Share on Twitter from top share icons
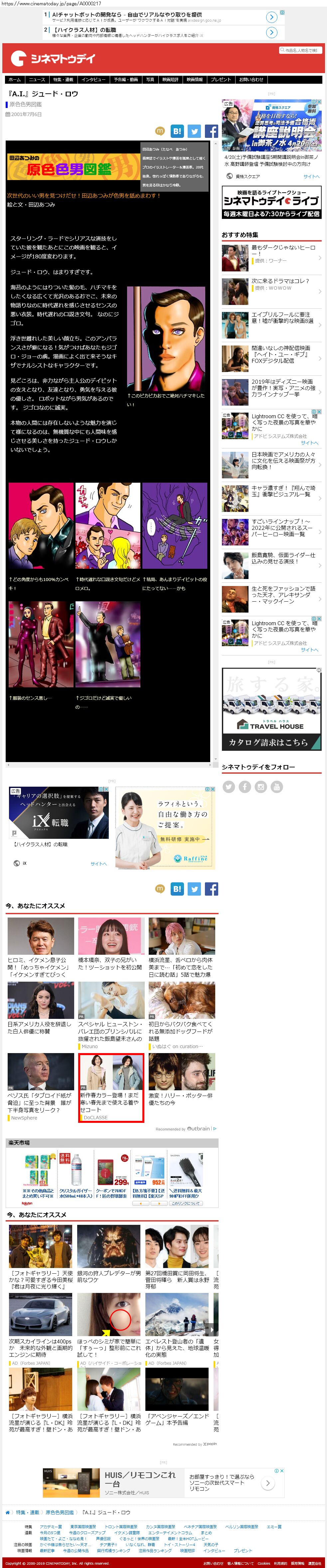This screenshot has height=1568, width=327. pyautogui.click(x=194, y=131)
